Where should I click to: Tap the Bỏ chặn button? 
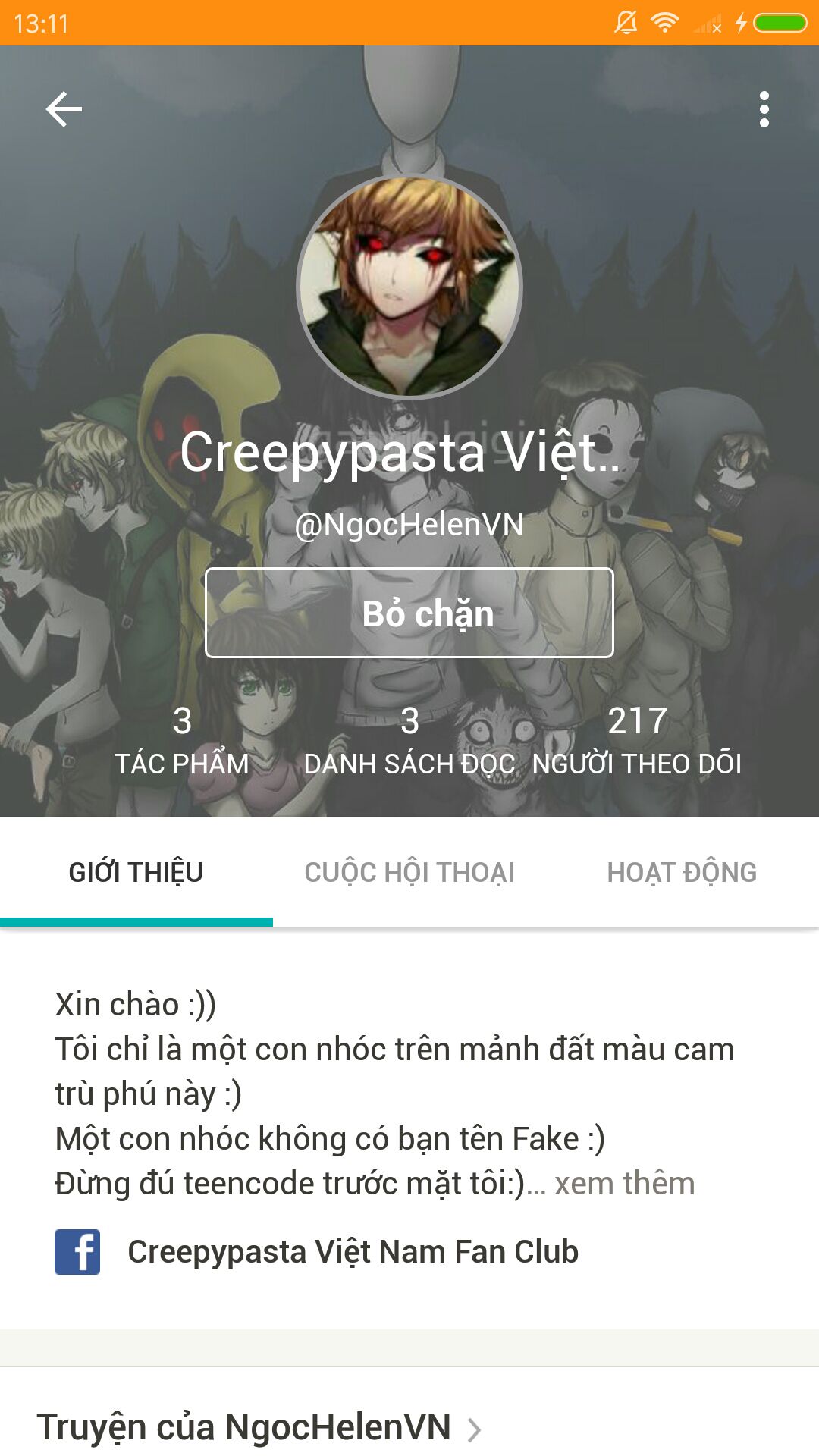pos(409,613)
